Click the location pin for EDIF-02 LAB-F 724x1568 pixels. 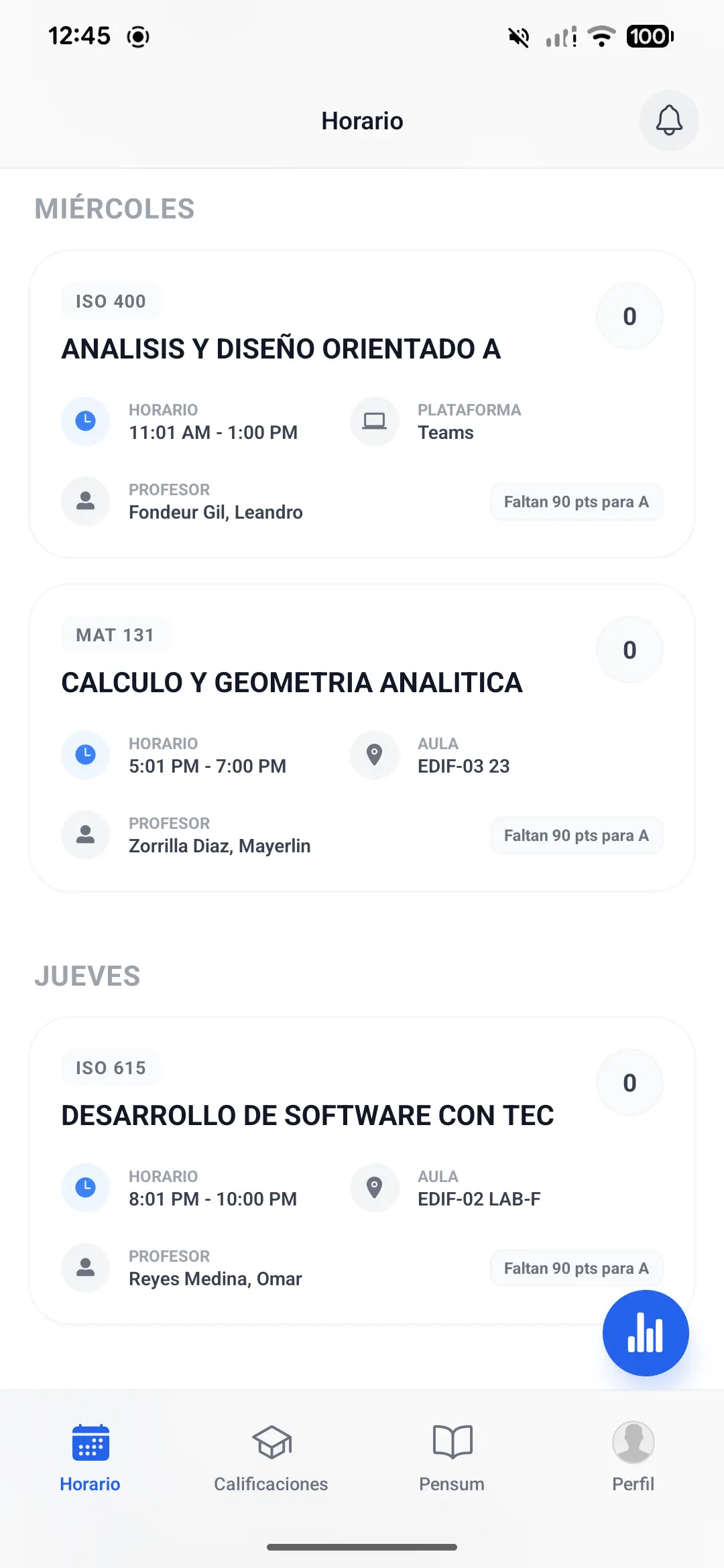373,1187
